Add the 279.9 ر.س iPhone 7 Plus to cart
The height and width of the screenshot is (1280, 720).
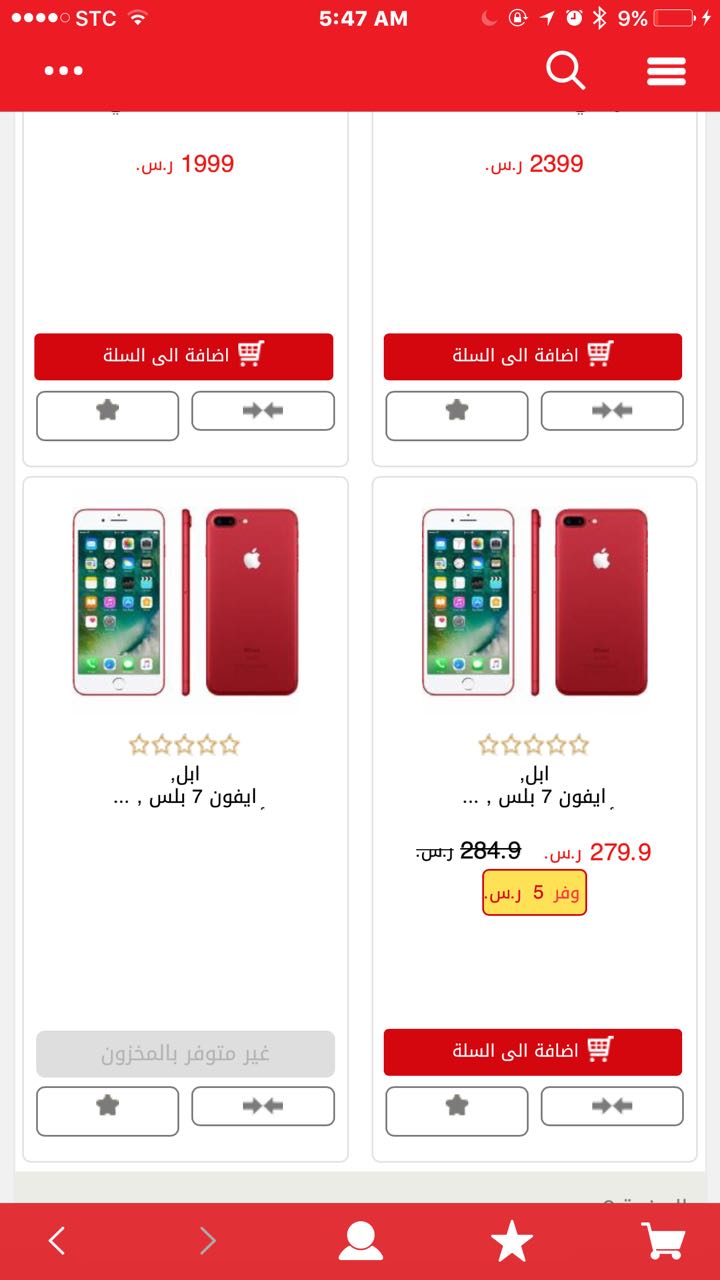pyautogui.click(x=533, y=1052)
